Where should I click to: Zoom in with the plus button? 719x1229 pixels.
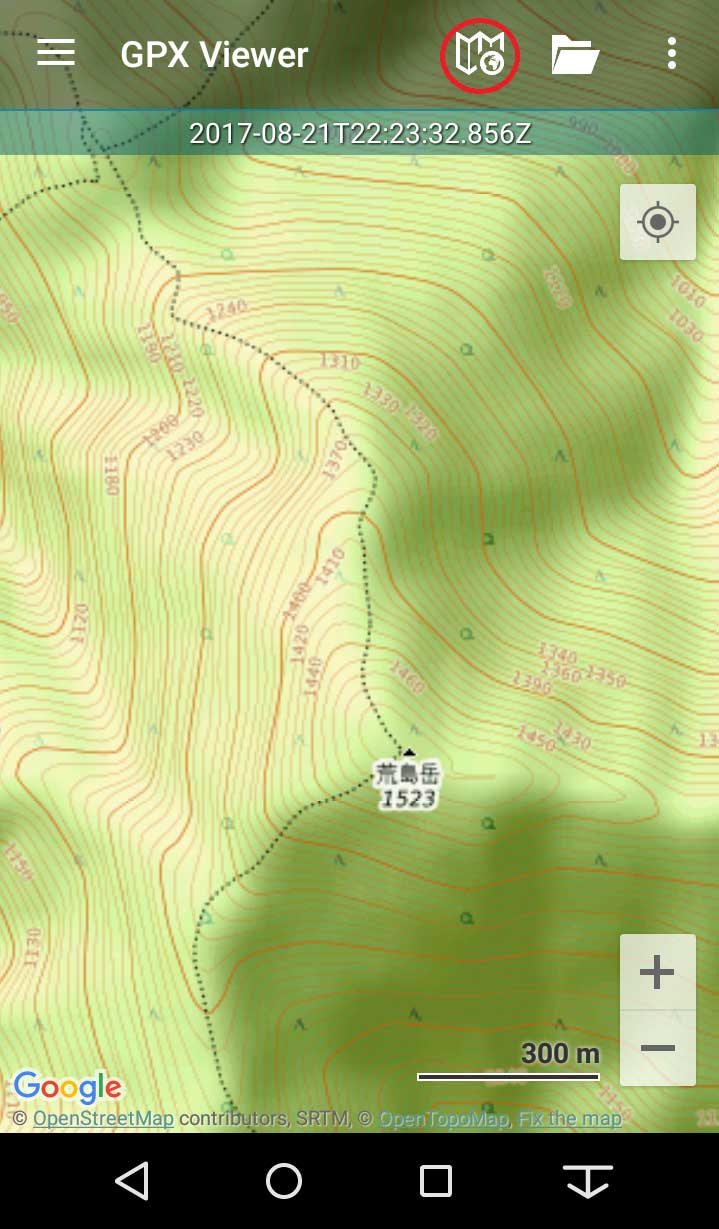657,972
